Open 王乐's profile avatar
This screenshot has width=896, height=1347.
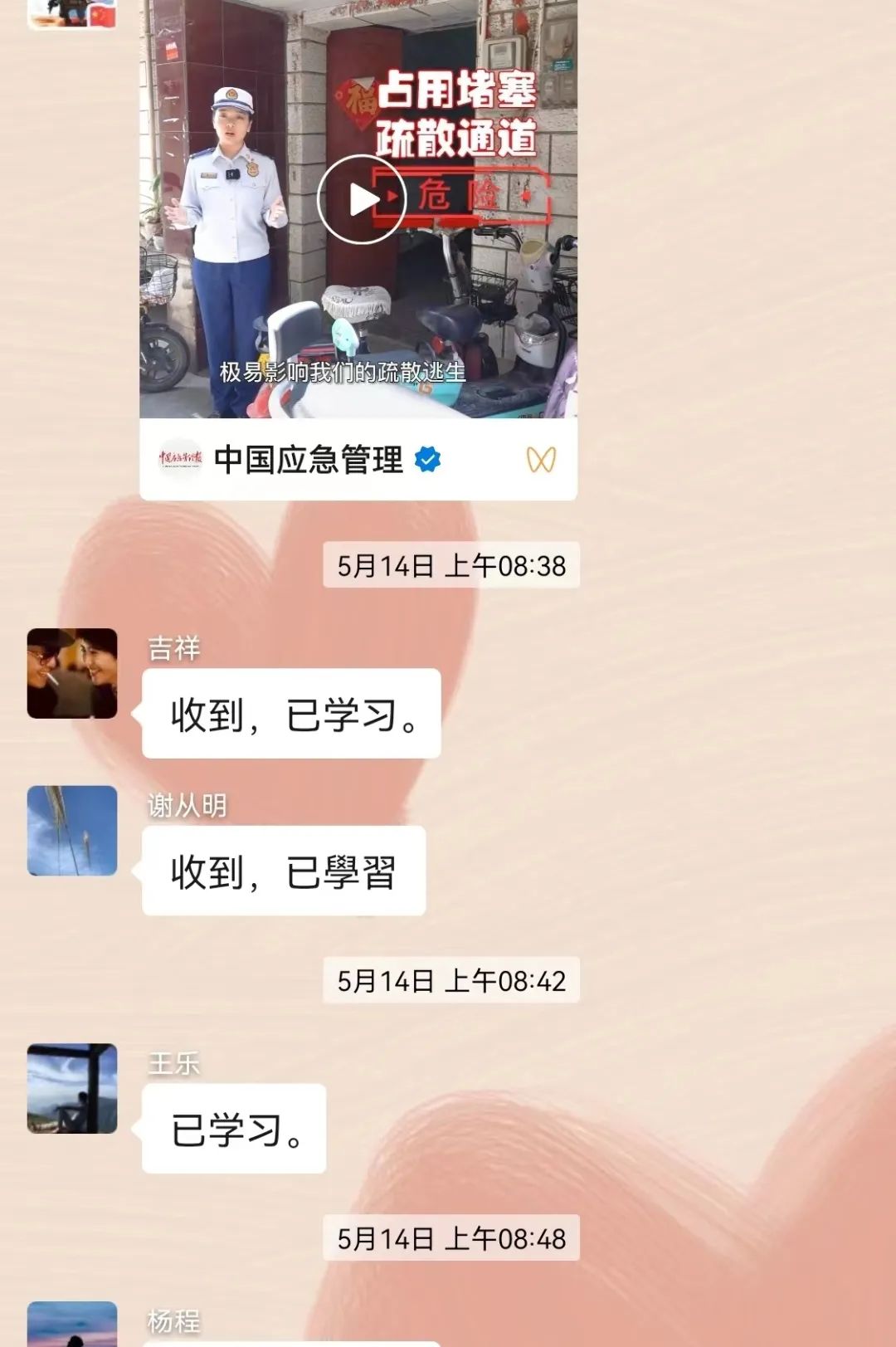coord(72,1088)
